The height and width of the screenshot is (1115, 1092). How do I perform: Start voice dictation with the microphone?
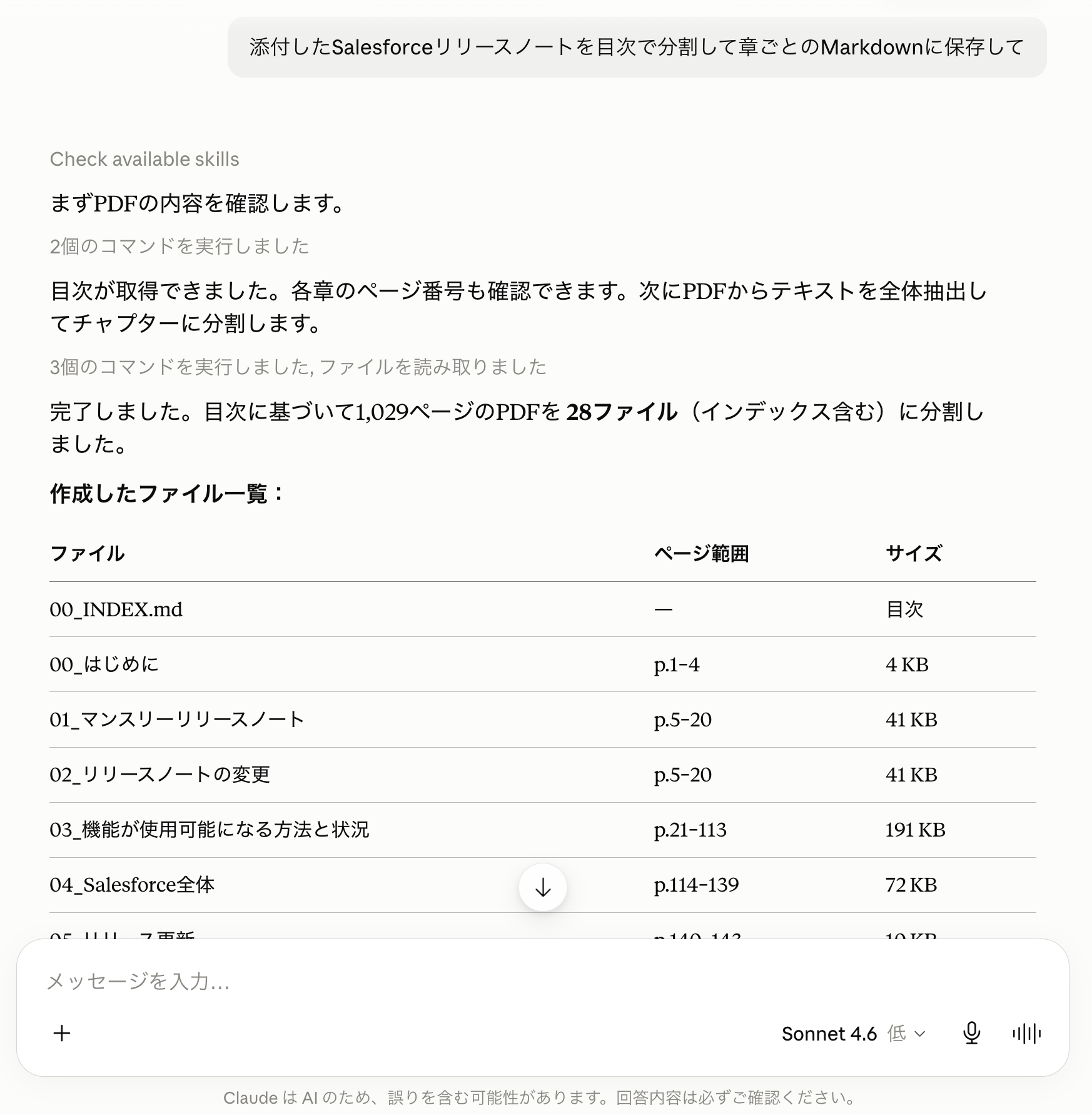pyautogui.click(x=971, y=1034)
